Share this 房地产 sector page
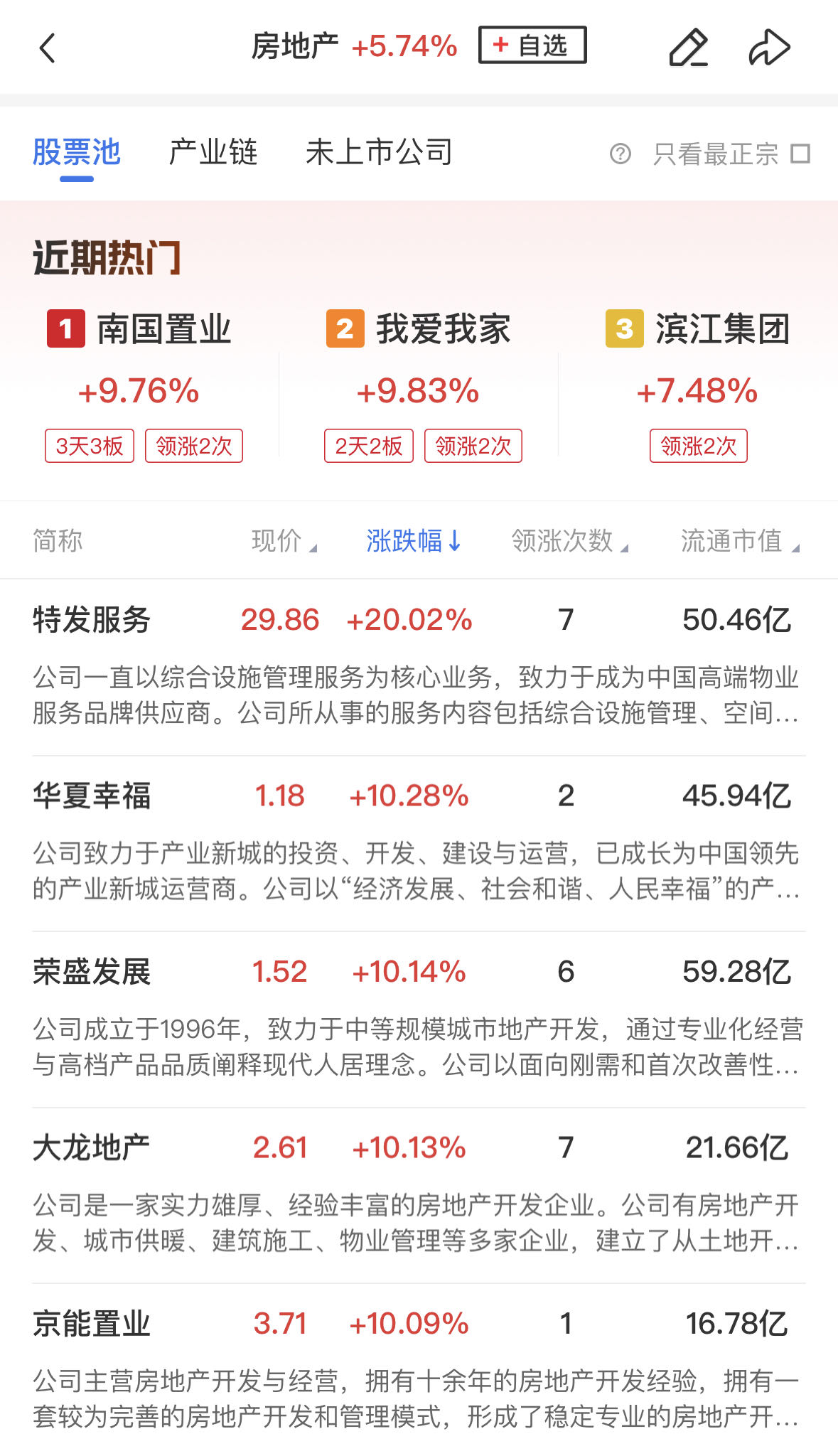 pyautogui.click(x=769, y=48)
